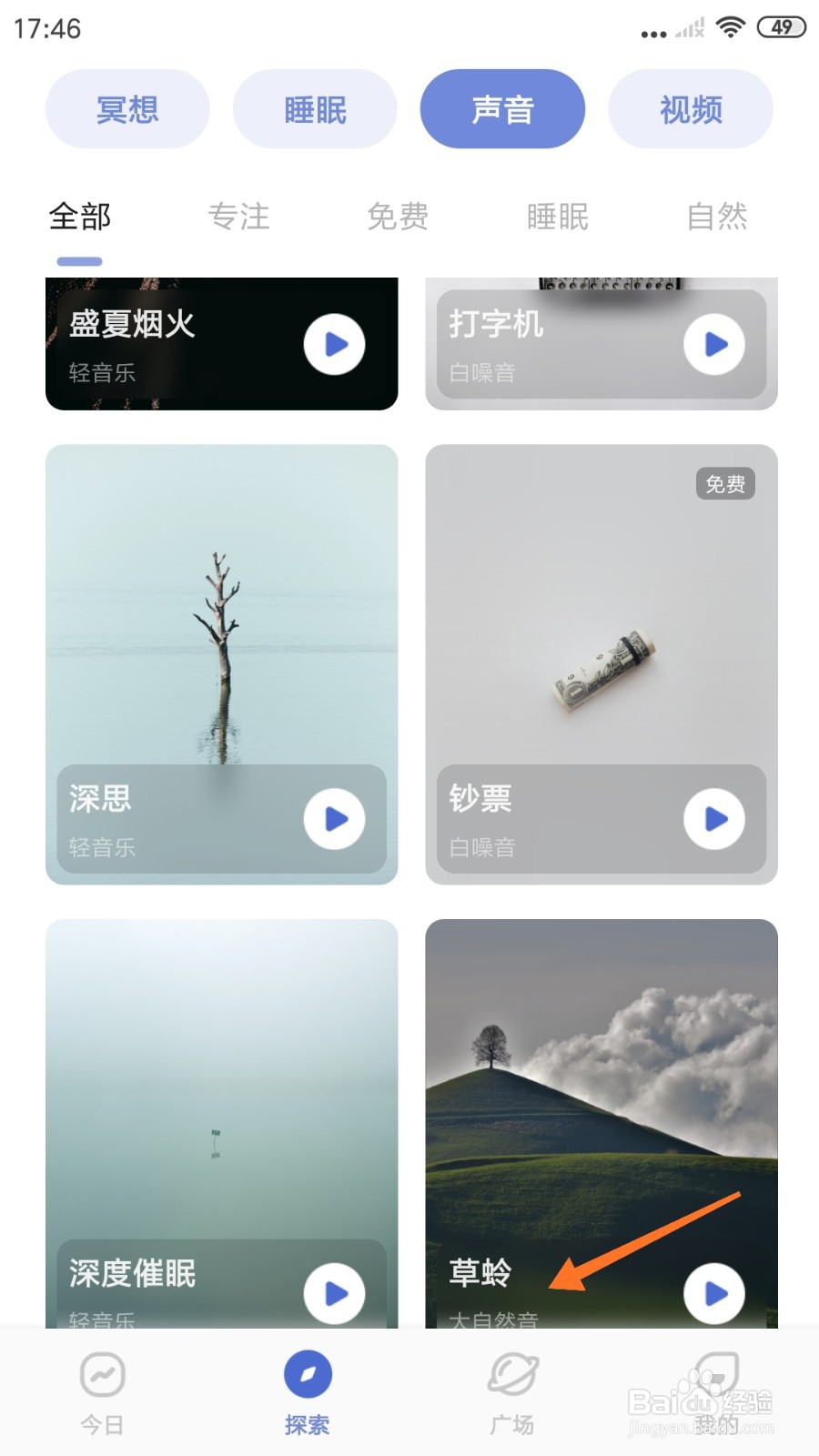Play the 打字机 white noise
Viewport: 819px width, 1456px height.
(x=714, y=344)
